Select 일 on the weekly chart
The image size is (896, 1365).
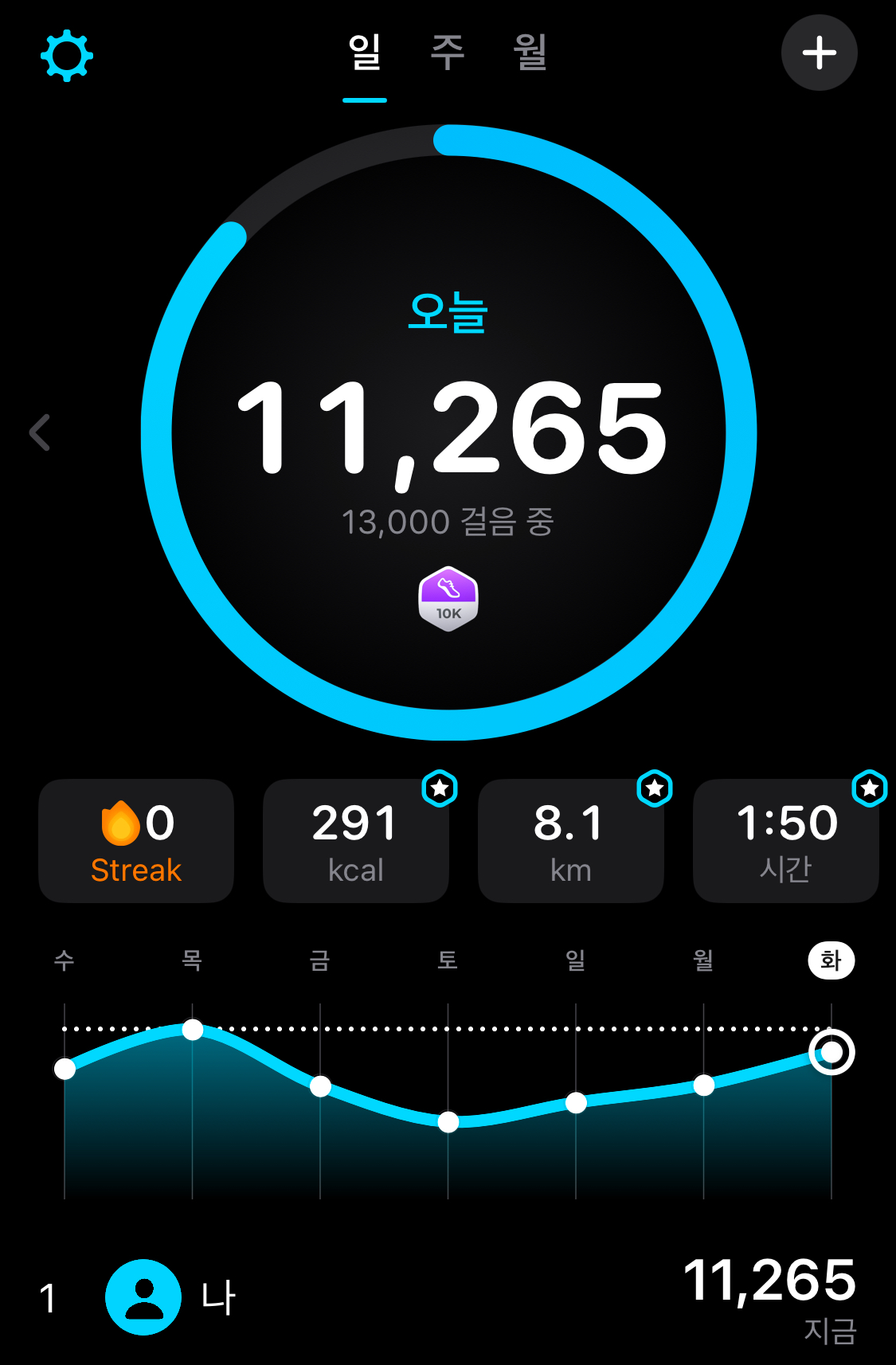pyautogui.click(x=576, y=960)
